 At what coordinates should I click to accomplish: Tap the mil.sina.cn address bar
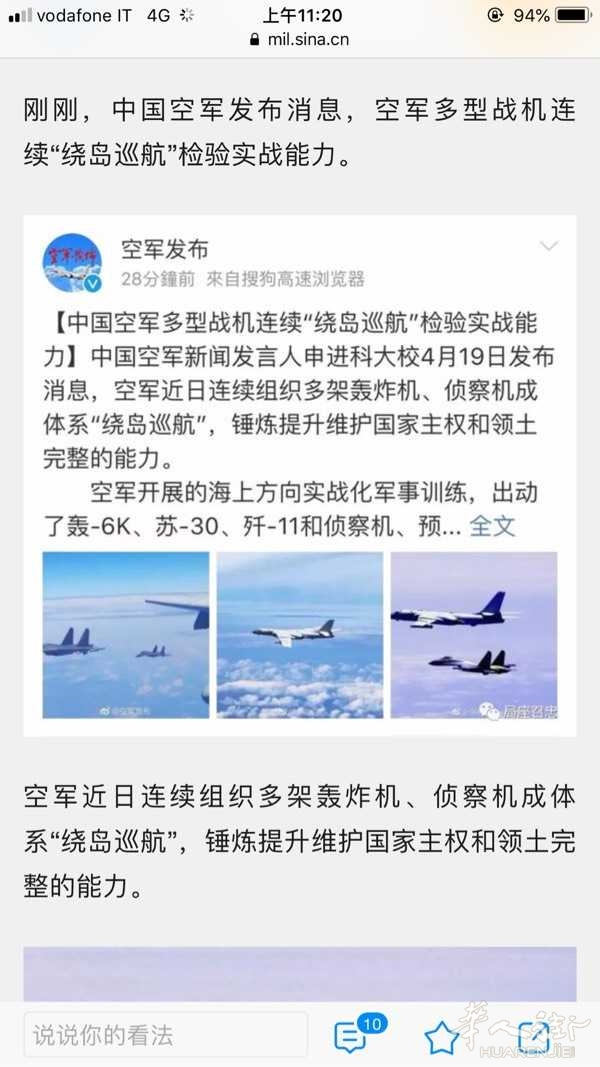[x=299, y=39]
